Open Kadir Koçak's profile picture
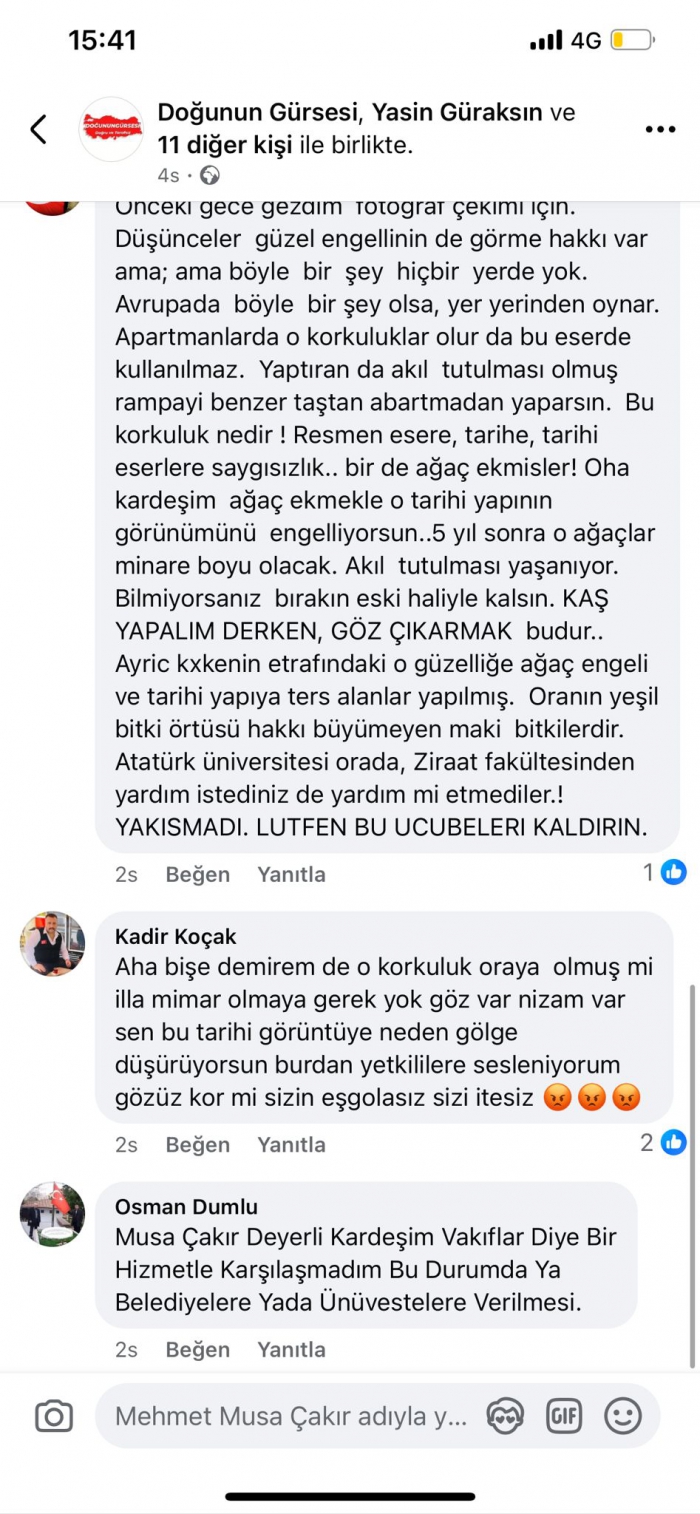 (52, 943)
